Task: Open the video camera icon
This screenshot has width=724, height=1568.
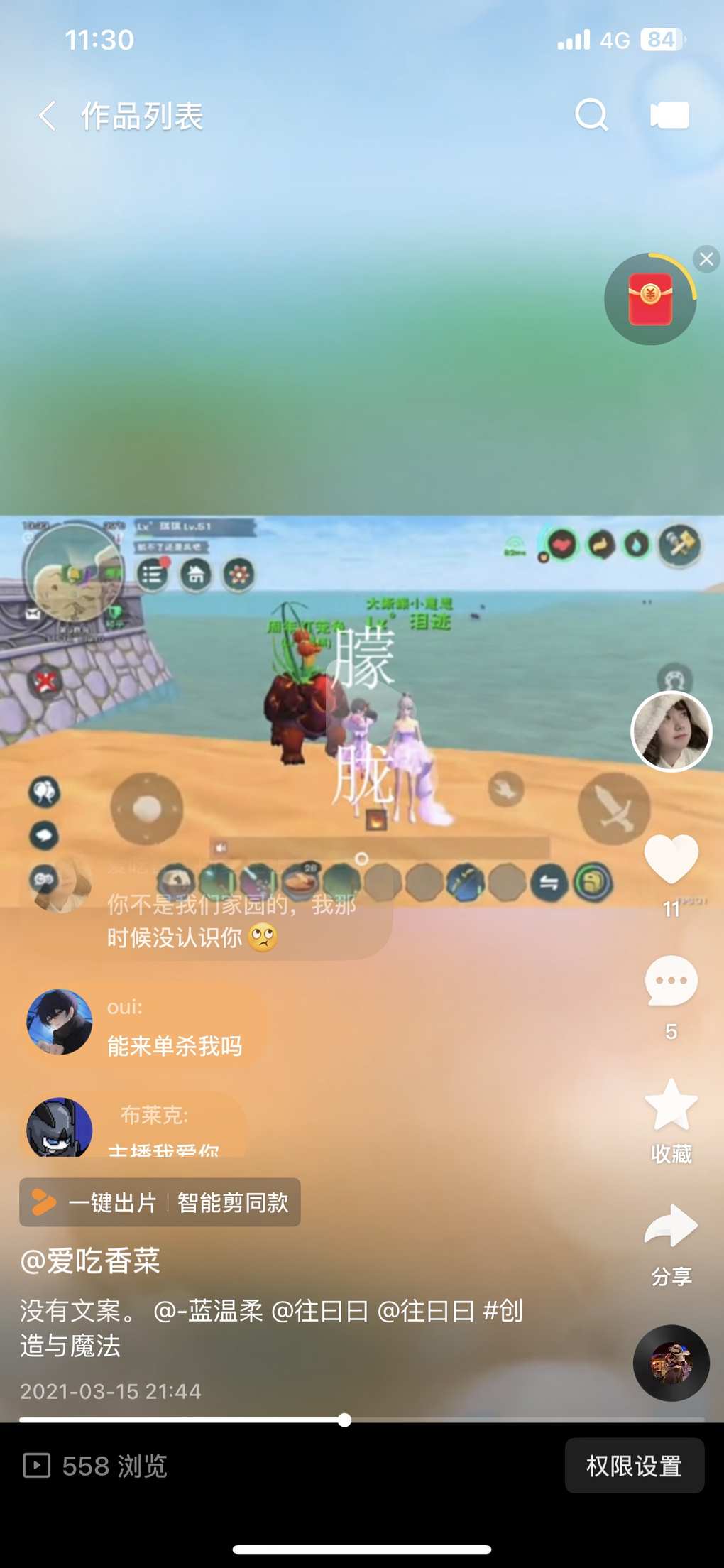Action: coord(669,115)
